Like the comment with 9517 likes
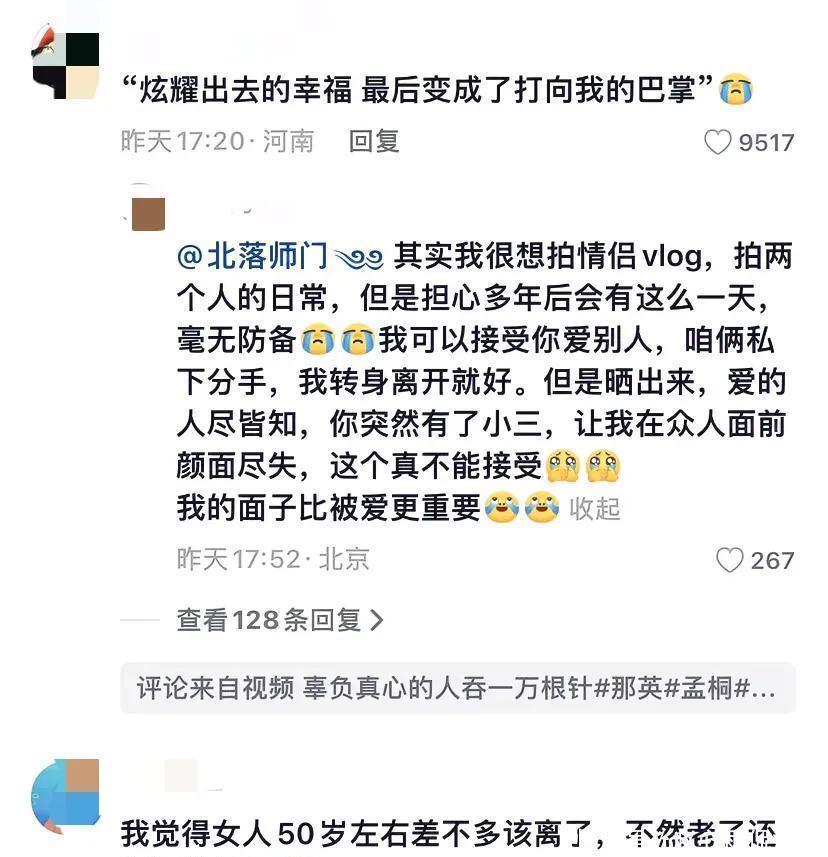This screenshot has height=857, width=828. [x=718, y=143]
